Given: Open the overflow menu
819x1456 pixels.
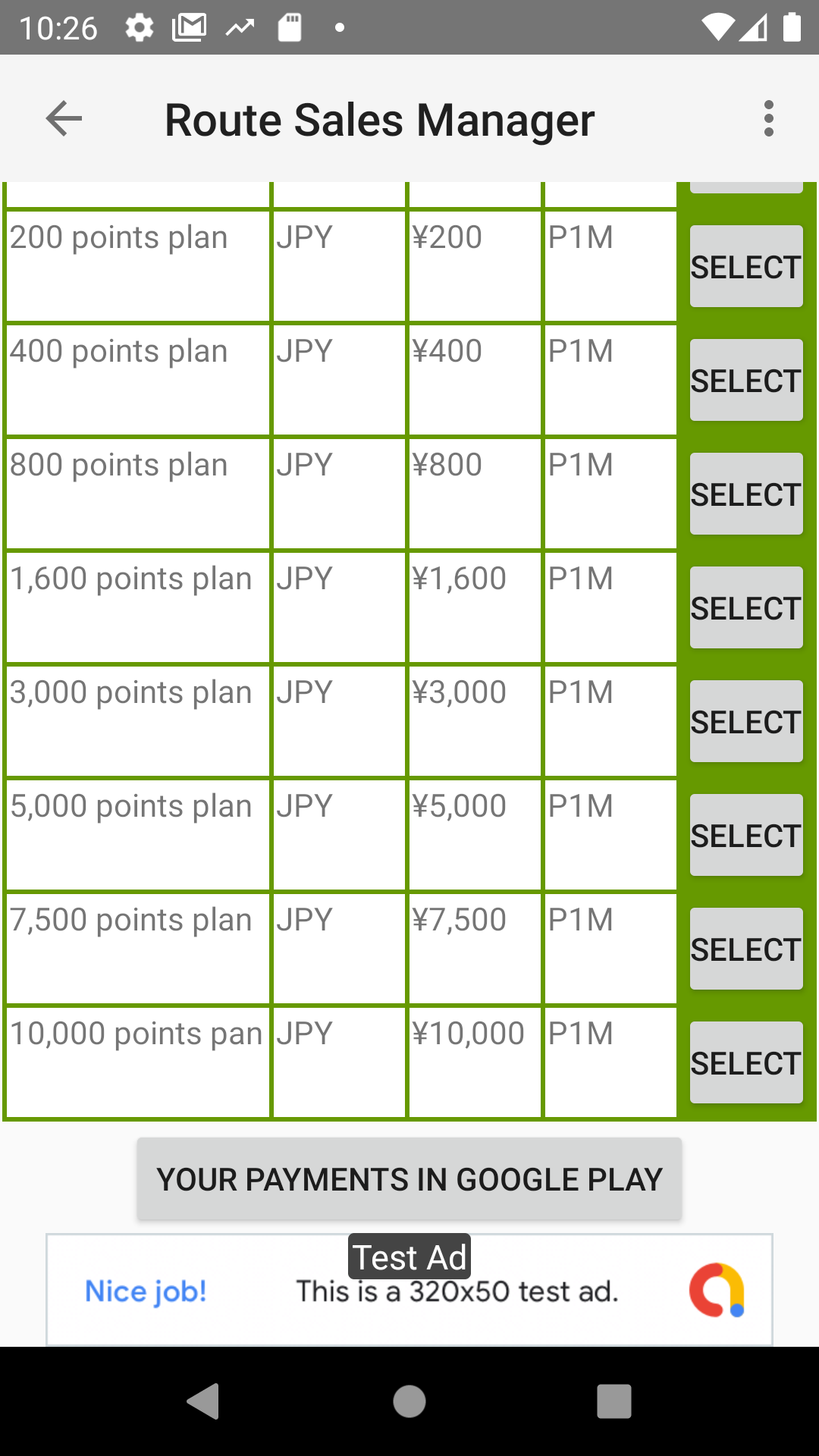Looking at the screenshot, I should pos(769,119).
